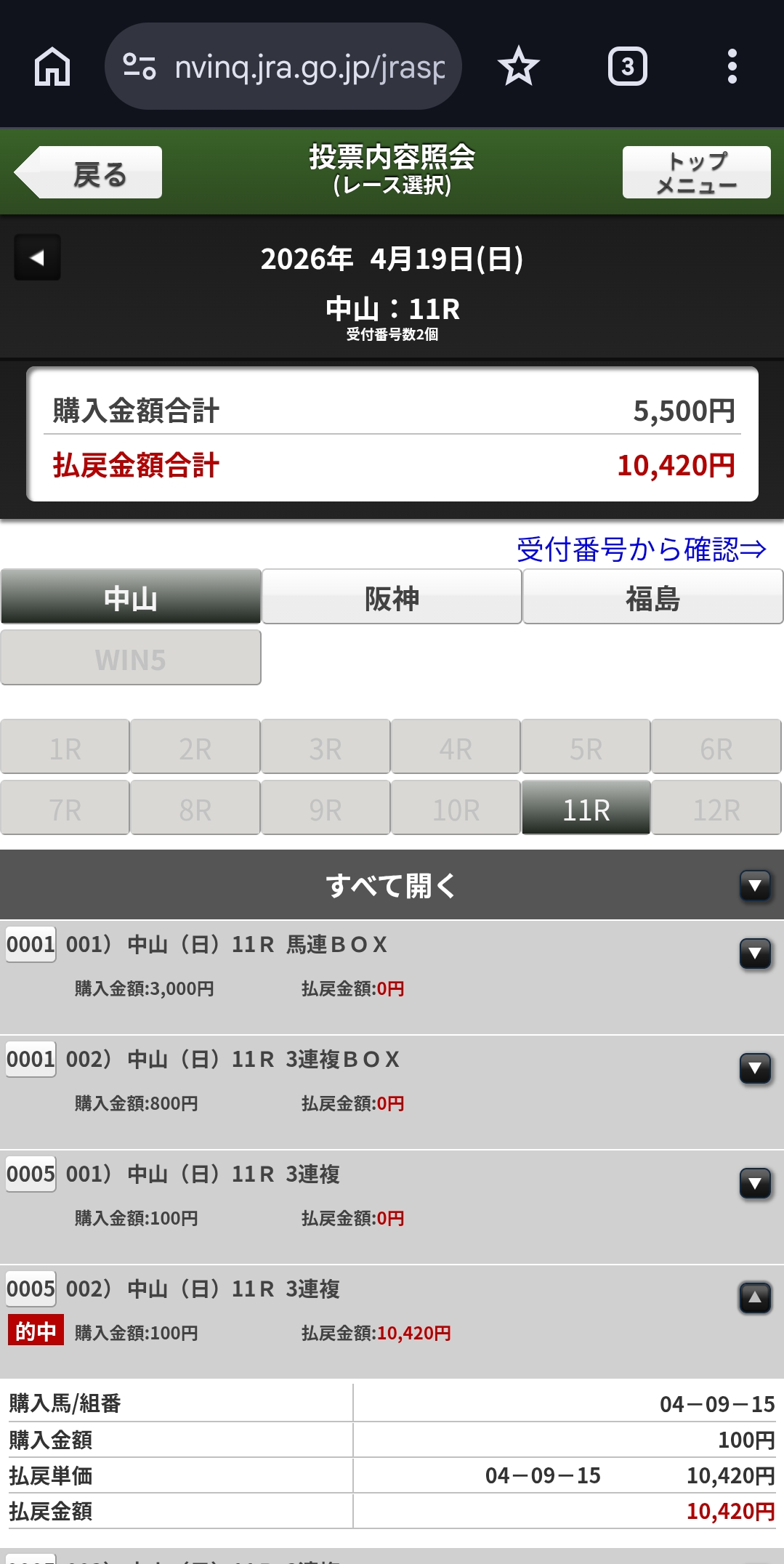Open the browser home page
The width and height of the screenshot is (784, 1564).
tap(52, 67)
